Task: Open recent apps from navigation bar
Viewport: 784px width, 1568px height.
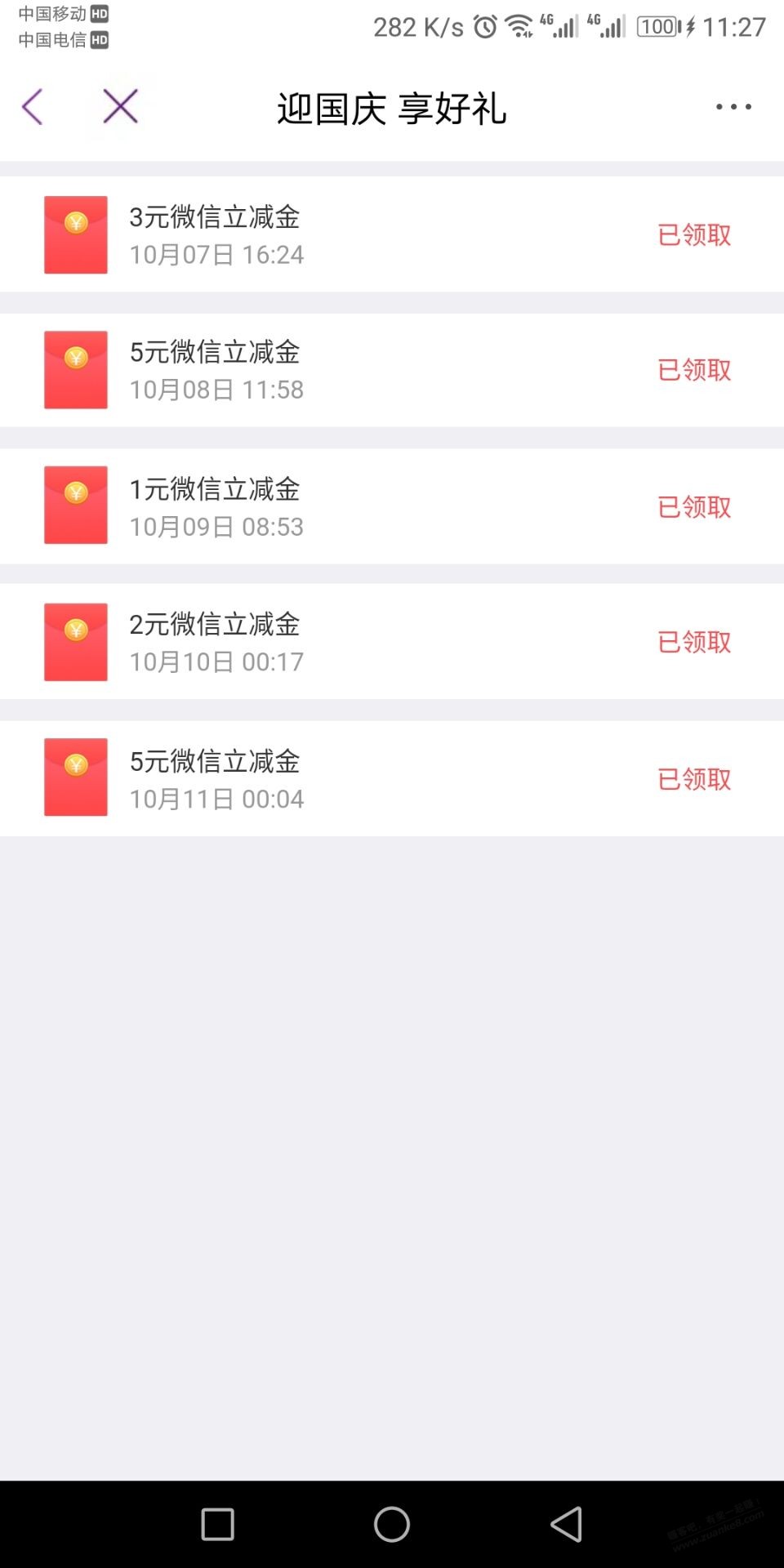Action: pyautogui.click(x=217, y=1524)
